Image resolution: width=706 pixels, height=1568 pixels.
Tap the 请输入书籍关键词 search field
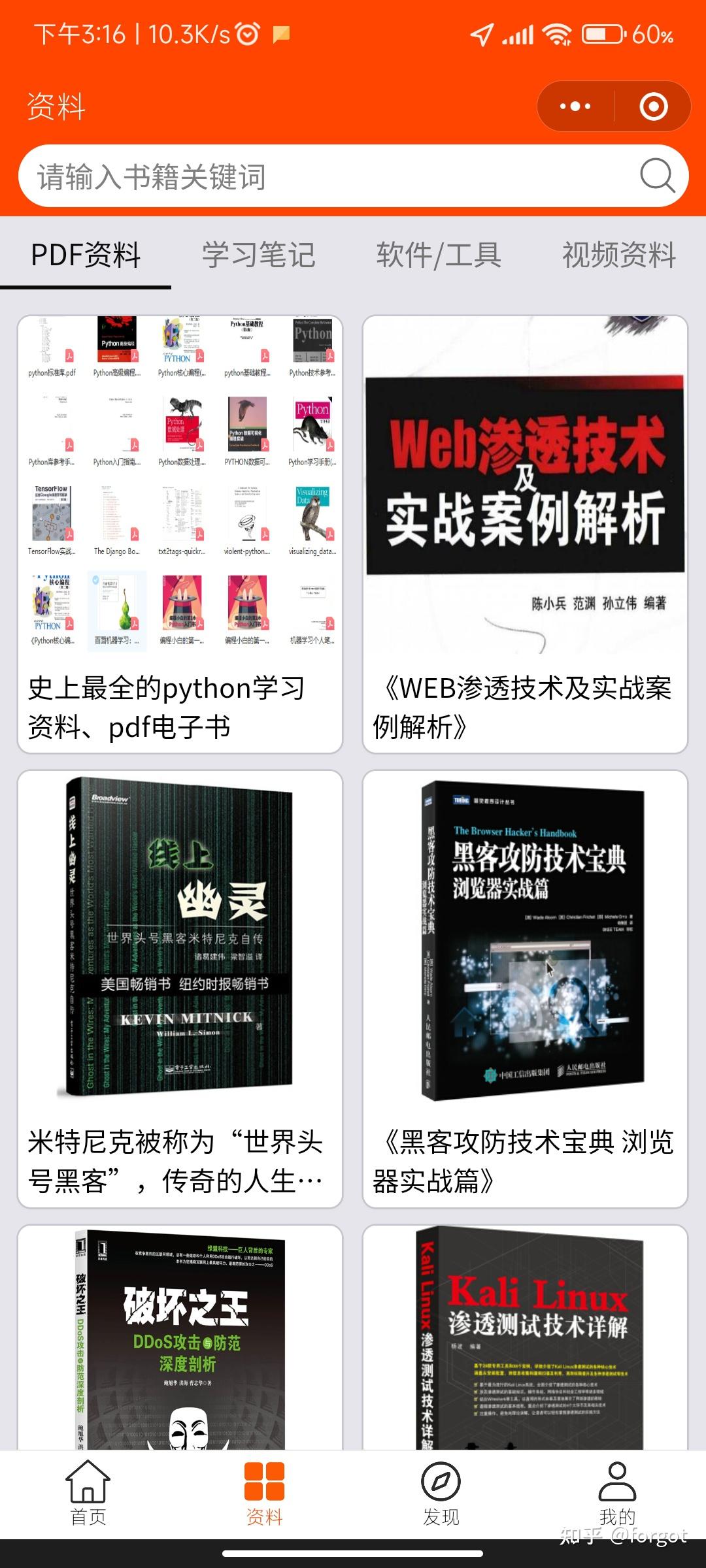(327, 176)
